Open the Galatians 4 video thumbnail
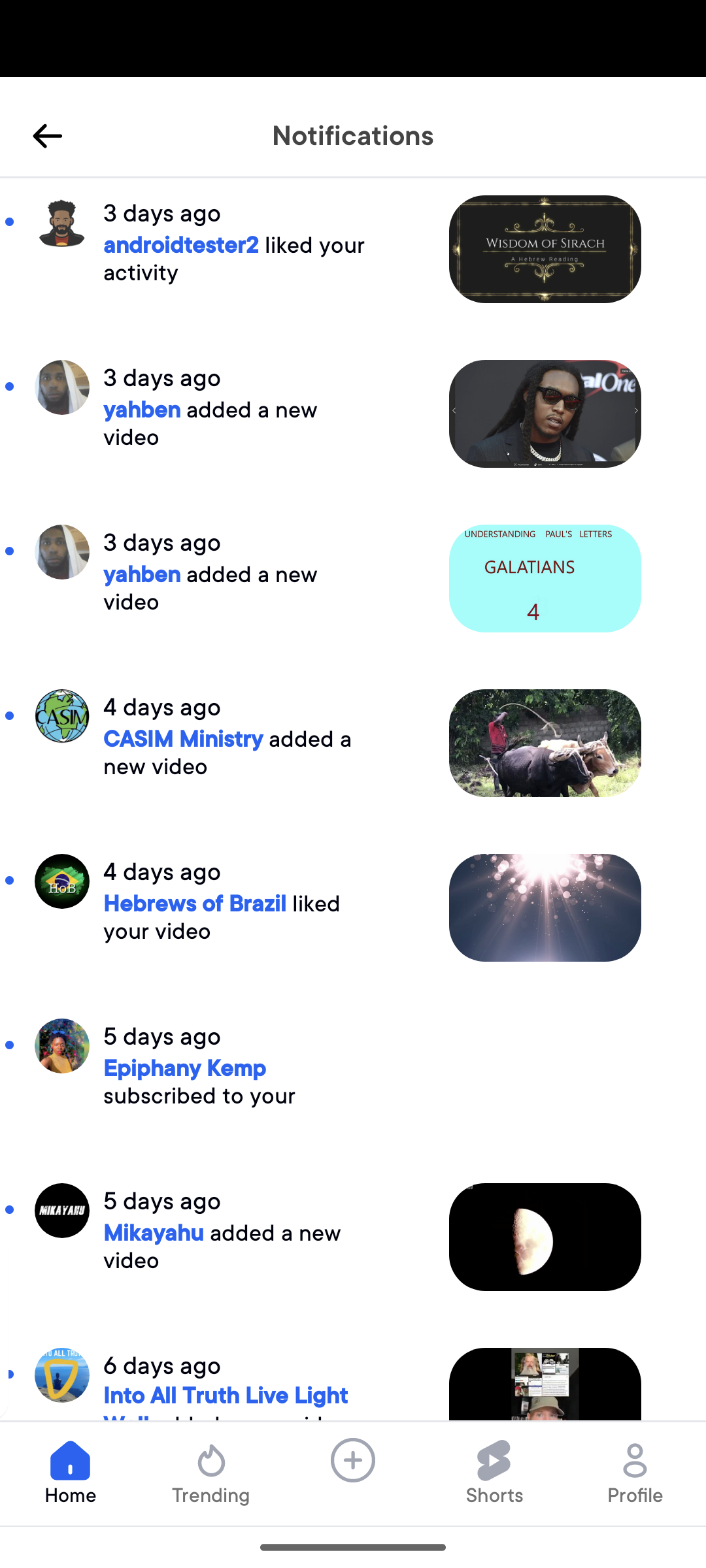The image size is (706, 1568). [545, 578]
